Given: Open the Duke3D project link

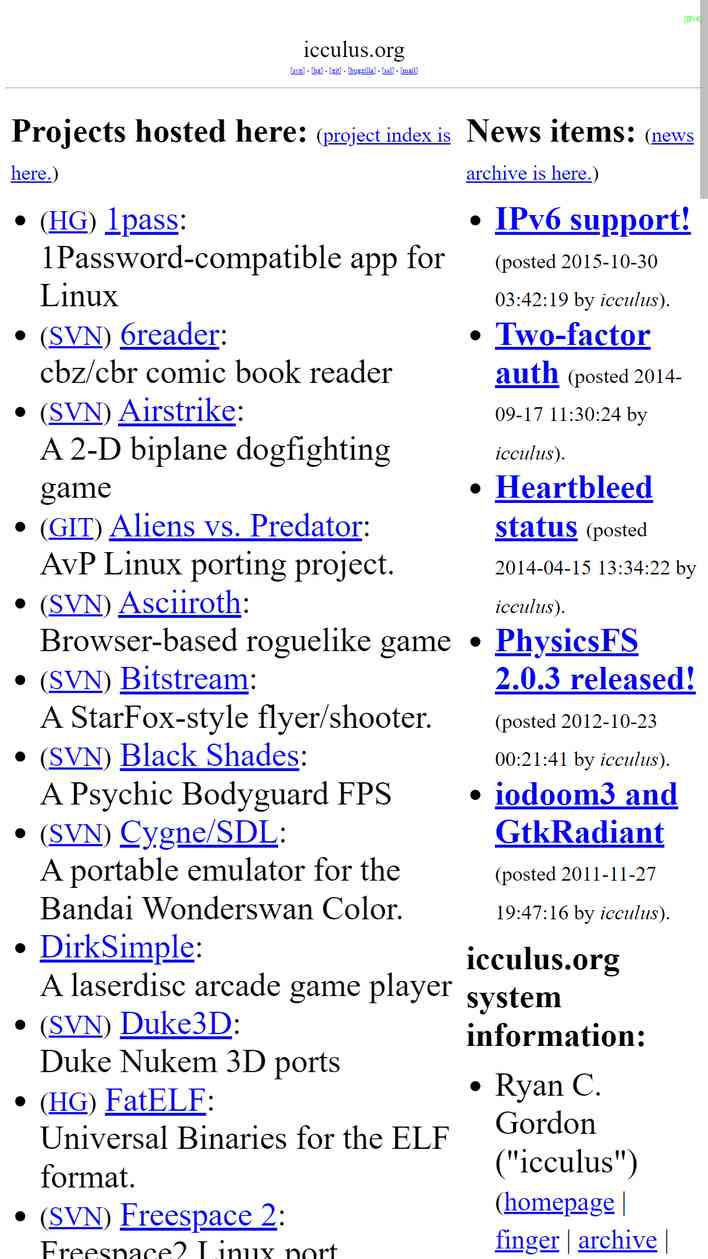Looking at the screenshot, I should click(x=176, y=1024).
